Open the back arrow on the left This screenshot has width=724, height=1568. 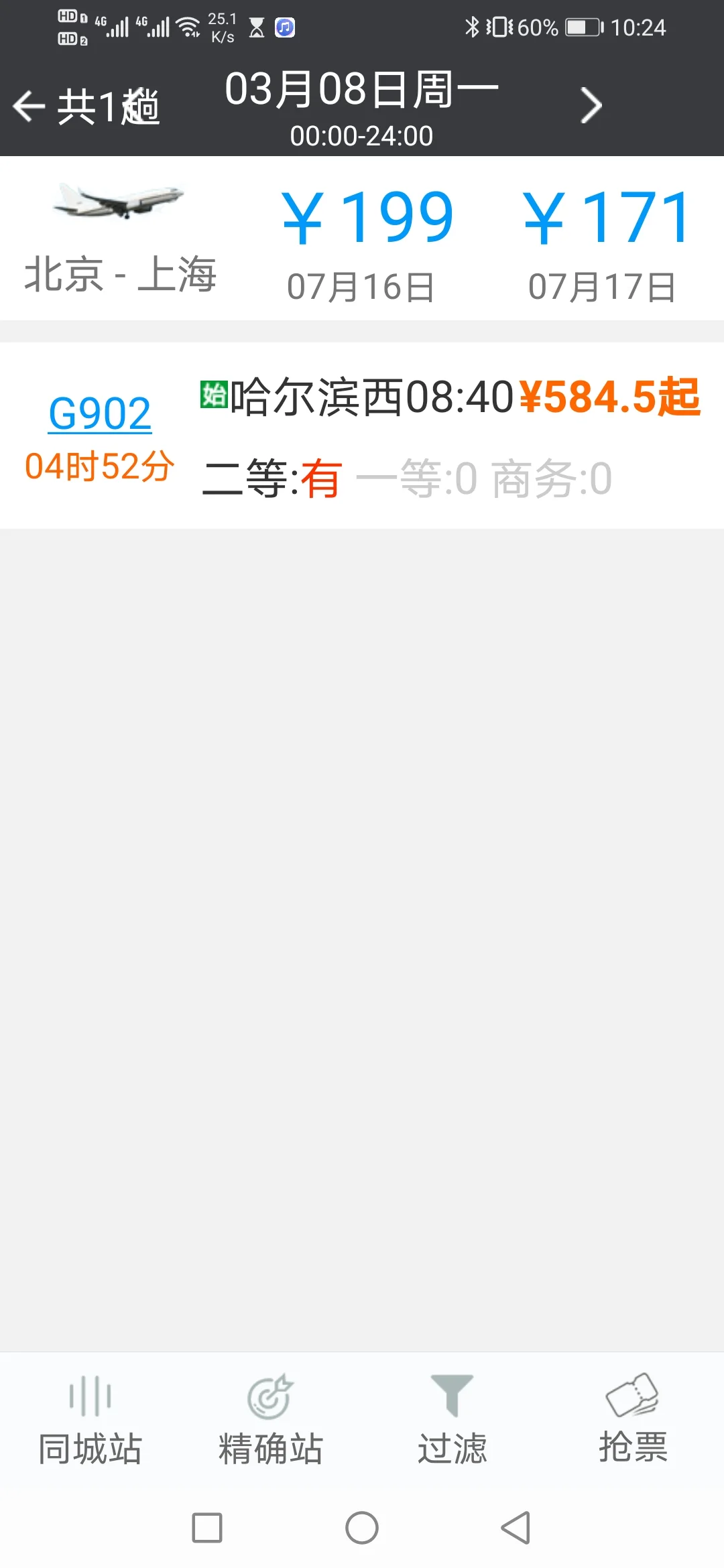click(x=27, y=105)
